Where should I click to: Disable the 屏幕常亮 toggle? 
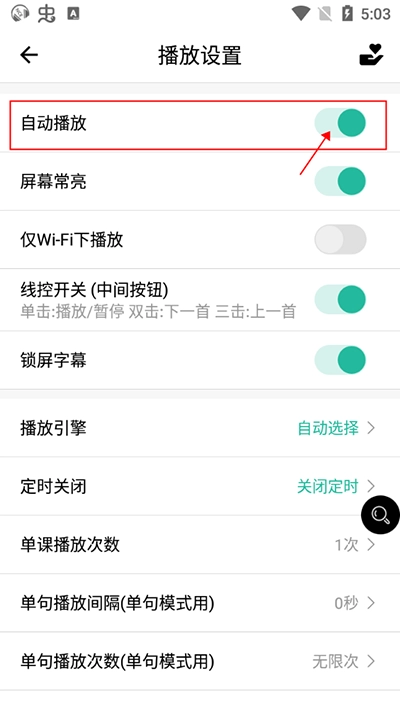(340, 181)
